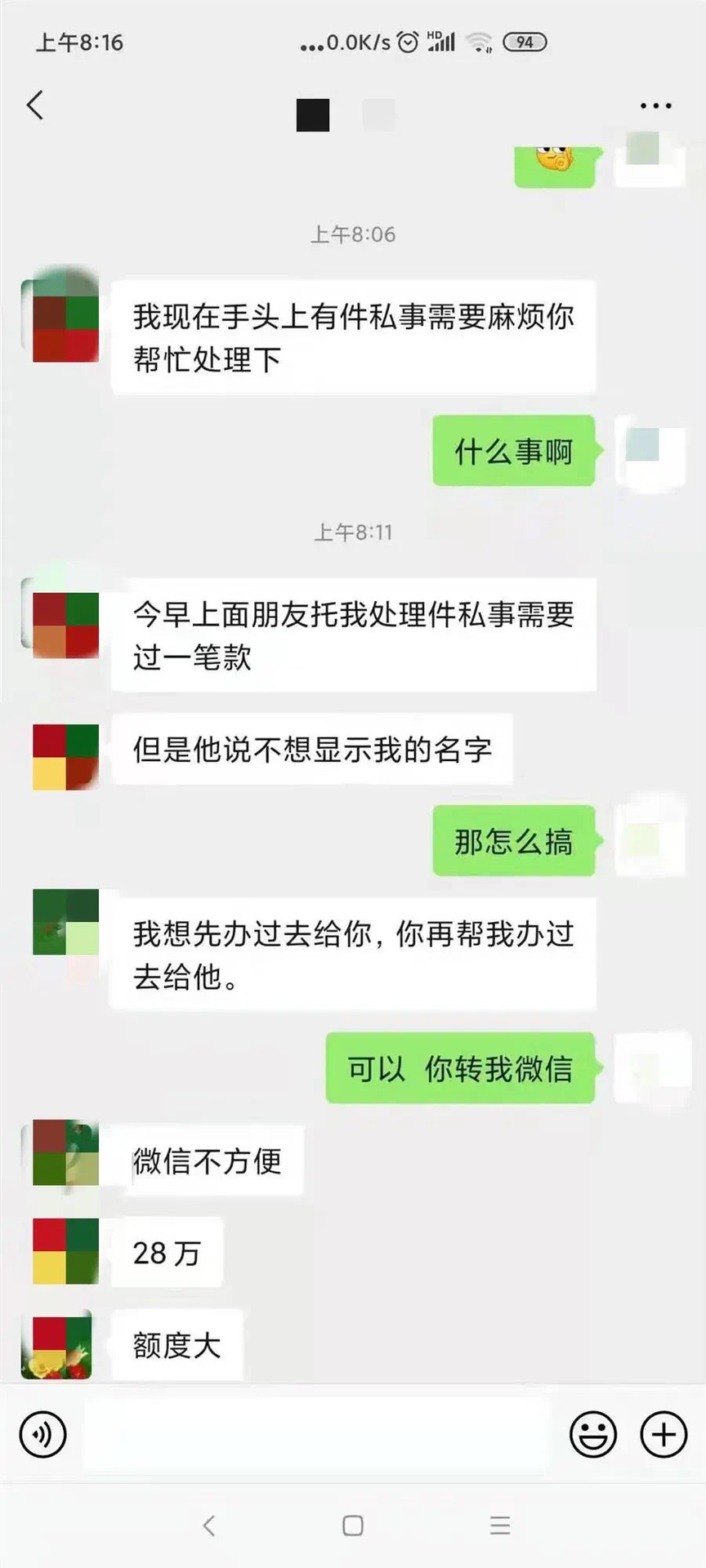
Task: Go back to the chat list
Action: pyautogui.click(x=35, y=105)
